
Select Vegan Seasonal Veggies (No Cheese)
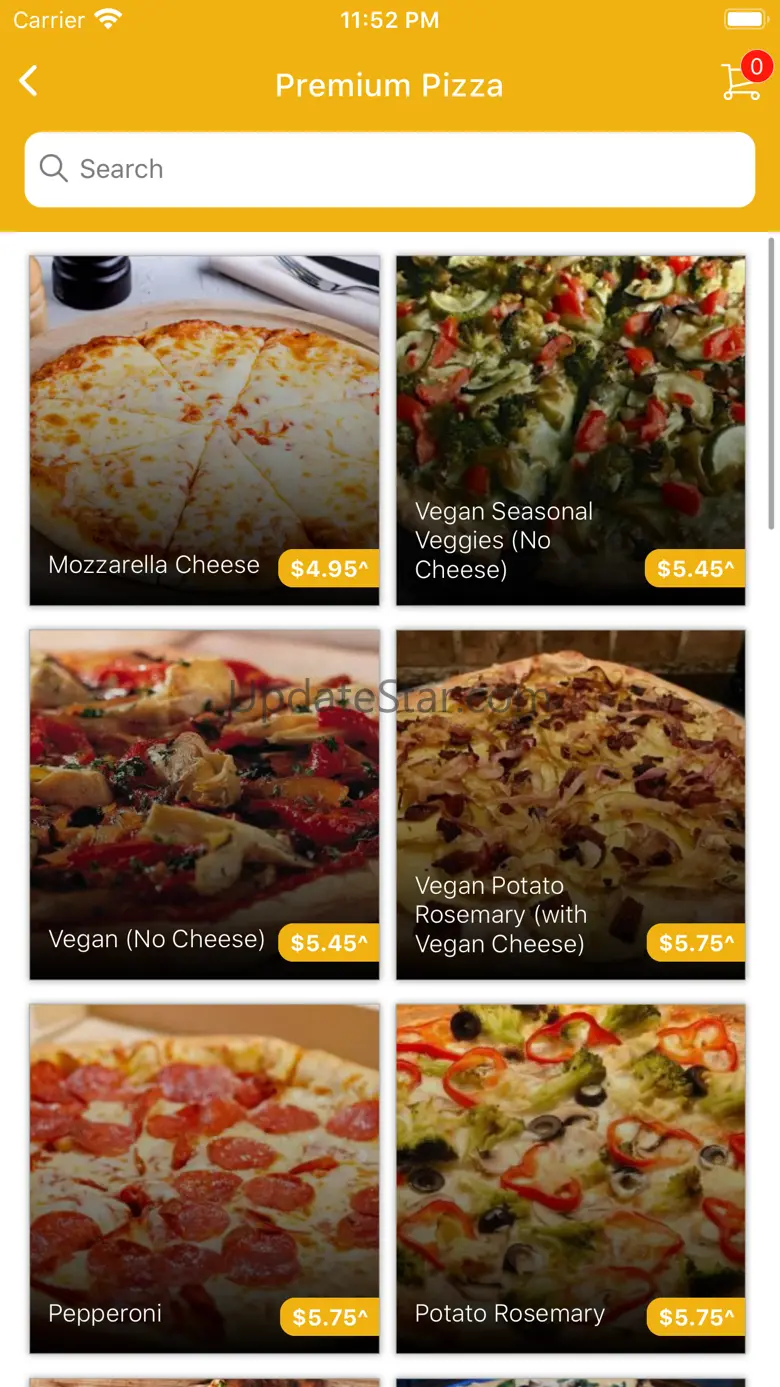point(571,430)
